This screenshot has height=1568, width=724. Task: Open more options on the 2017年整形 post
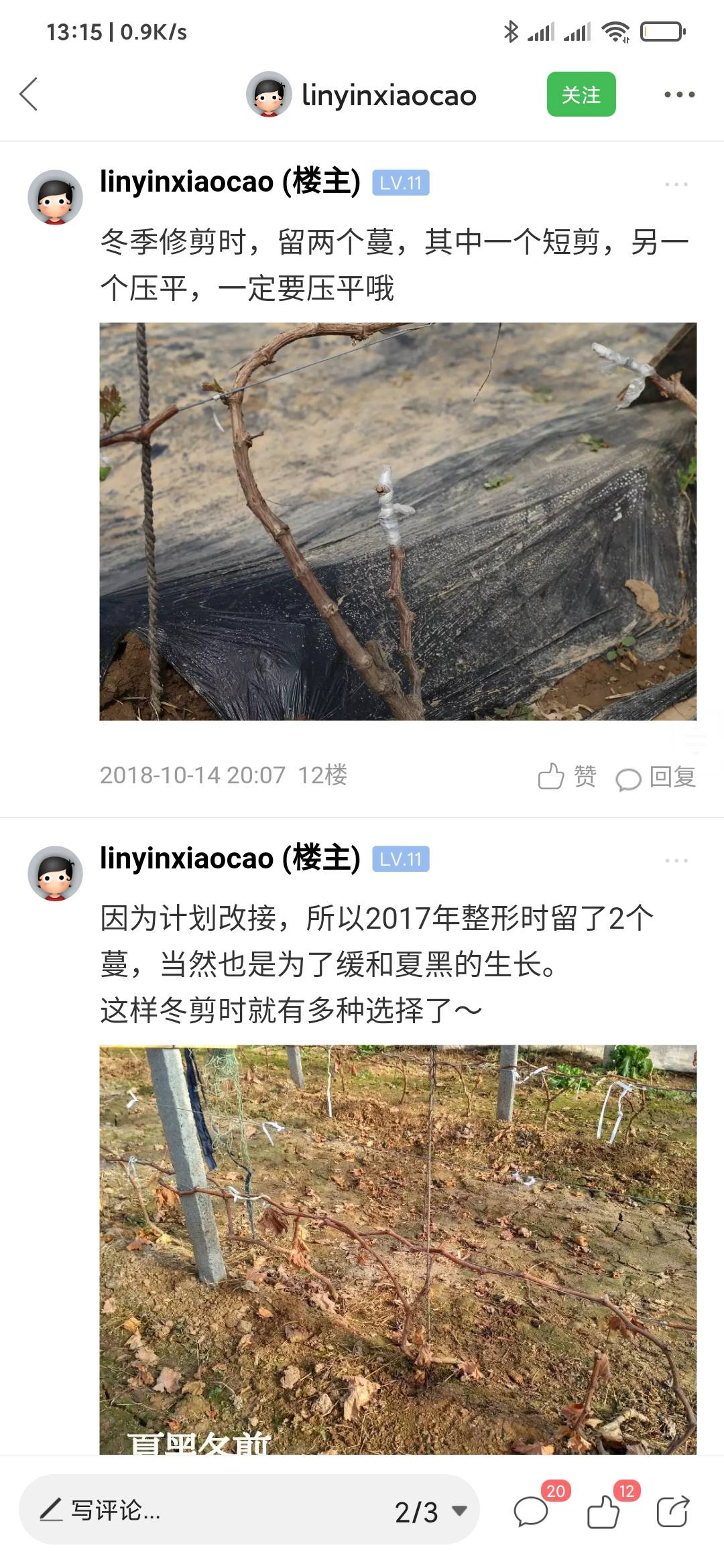tap(676, 860)
